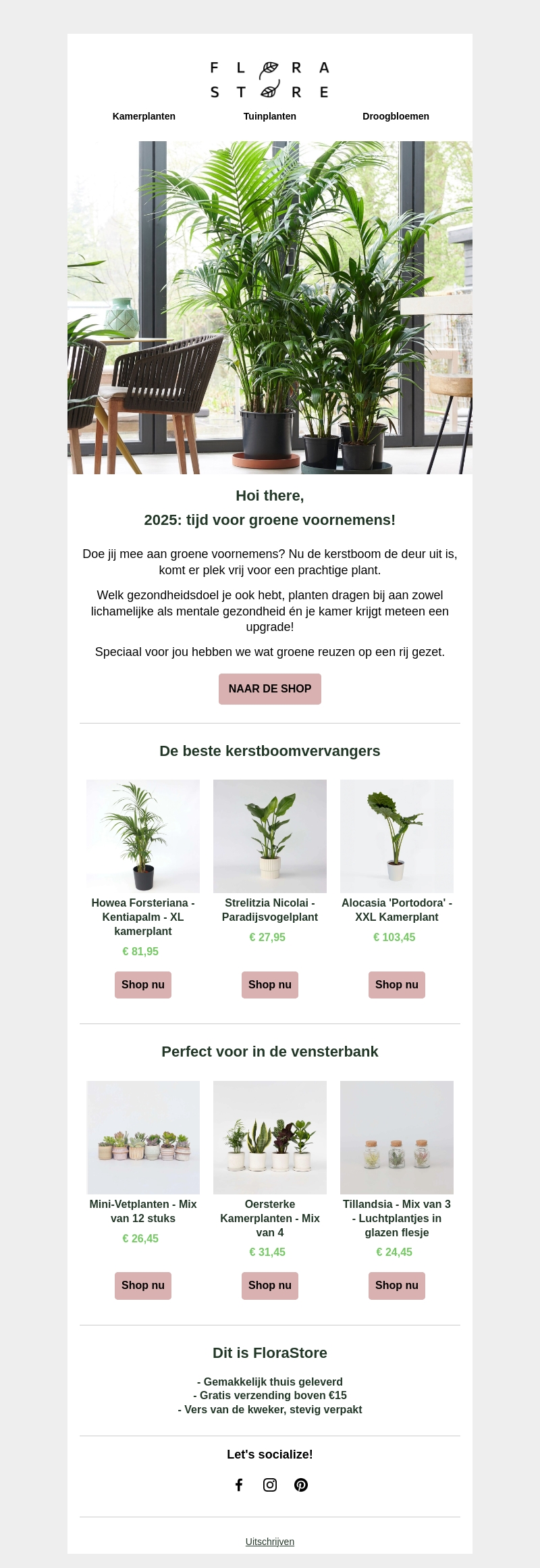View the Tillandsia glazen flesje image
The image size is (540, 1568).
tap(397, 1137)
